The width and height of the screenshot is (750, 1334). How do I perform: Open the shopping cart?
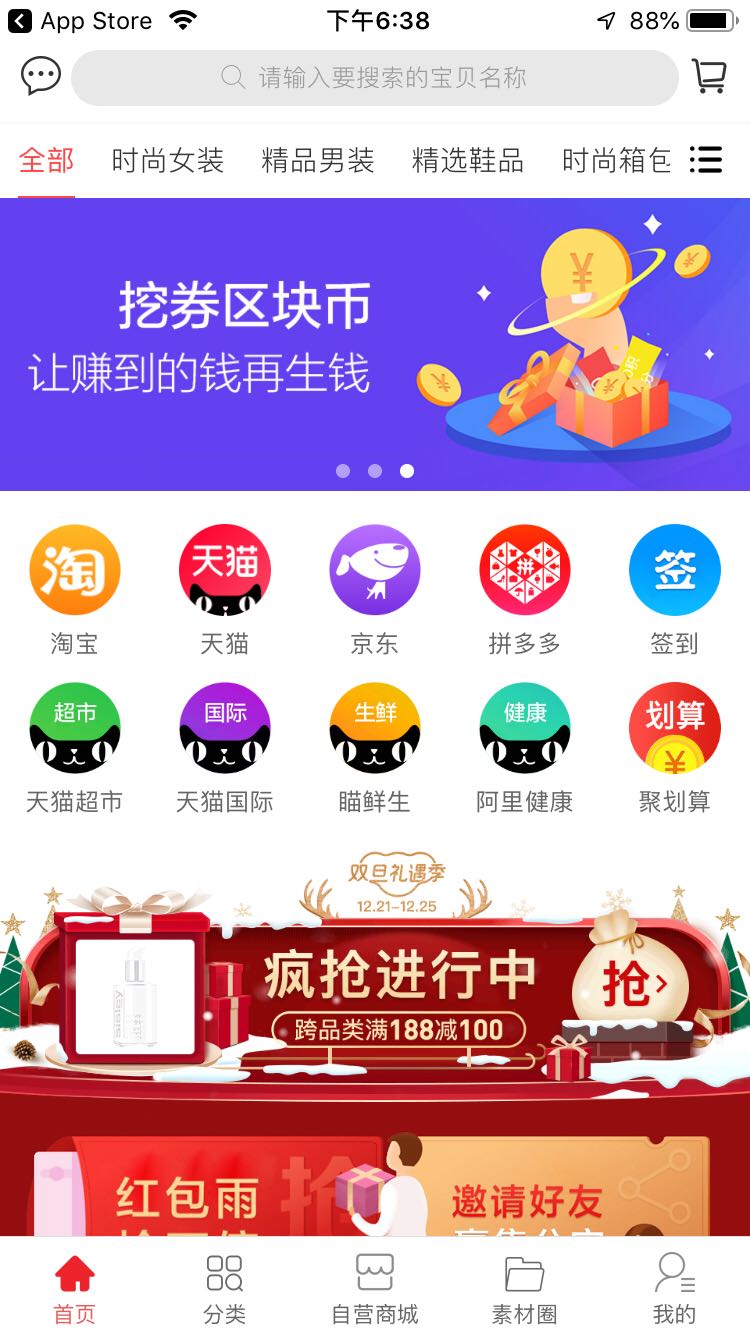point(712,76)
